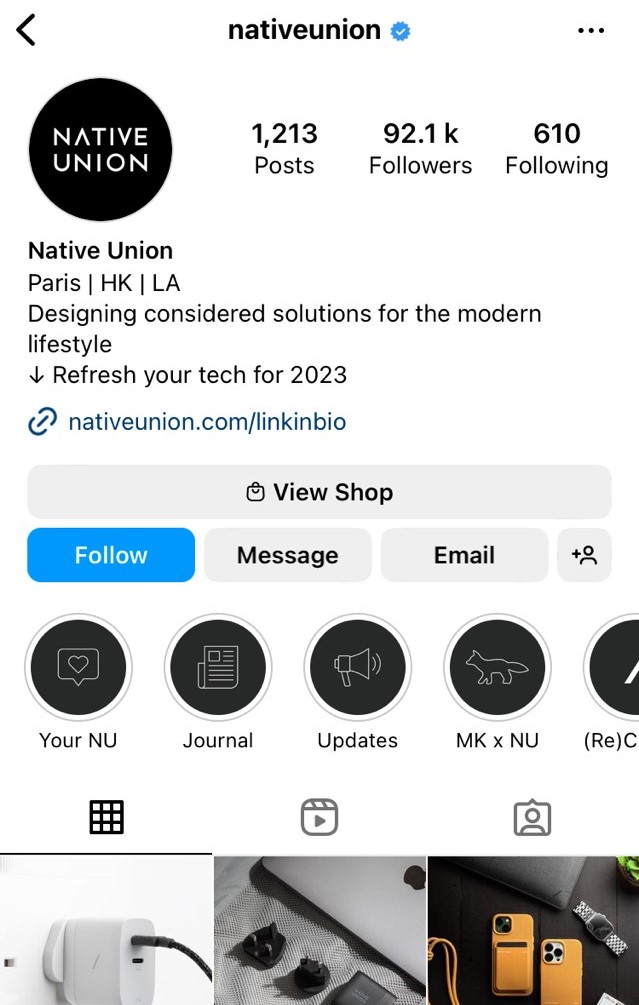Go back using the top-left arrow
Image resolution: width=639 pixels, height=1005 pixels.
tap(26, 30)
